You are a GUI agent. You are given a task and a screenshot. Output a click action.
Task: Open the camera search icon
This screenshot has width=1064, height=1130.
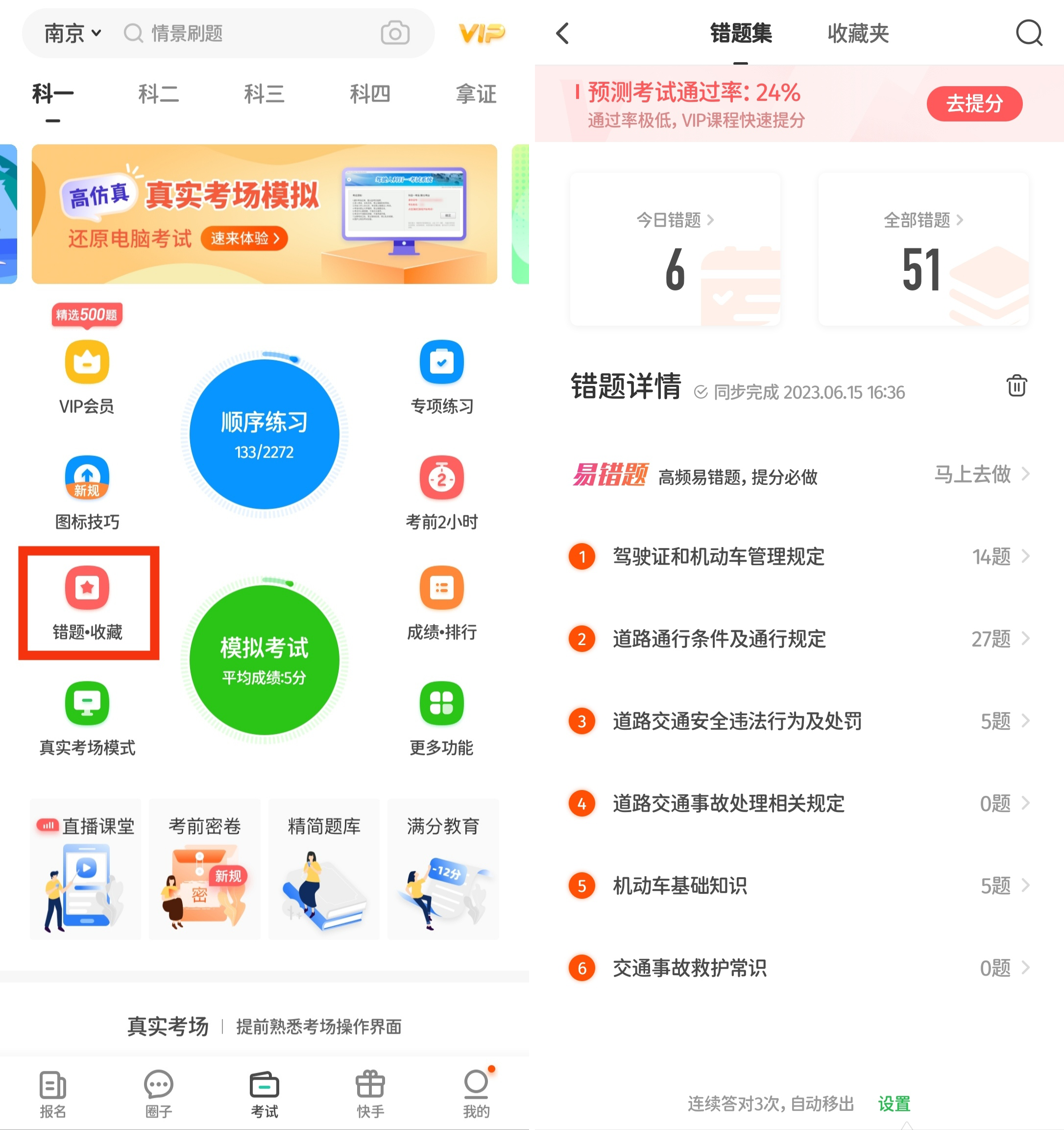coord(395,33)
